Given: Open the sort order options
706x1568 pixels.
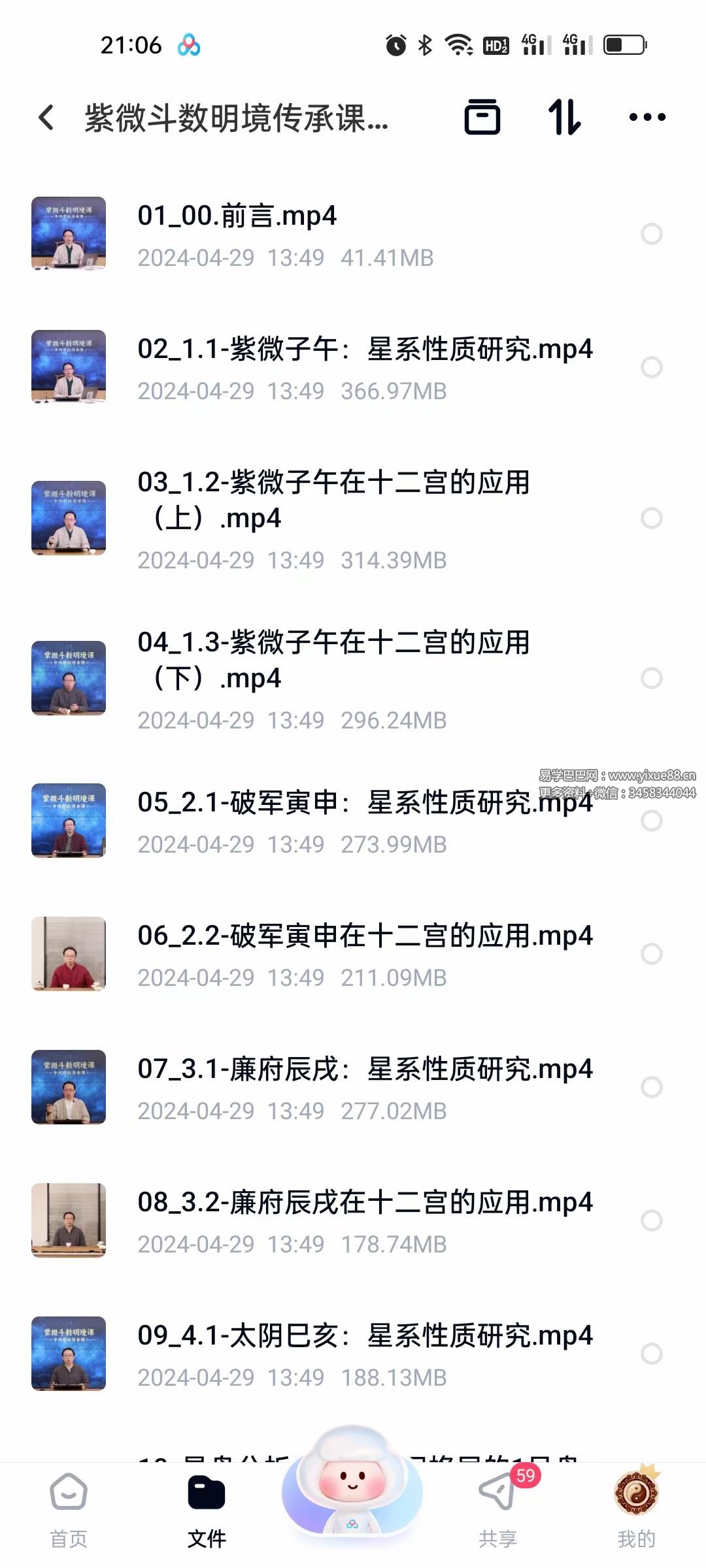Looking at the screenshot, I should [x=564, y=118].
